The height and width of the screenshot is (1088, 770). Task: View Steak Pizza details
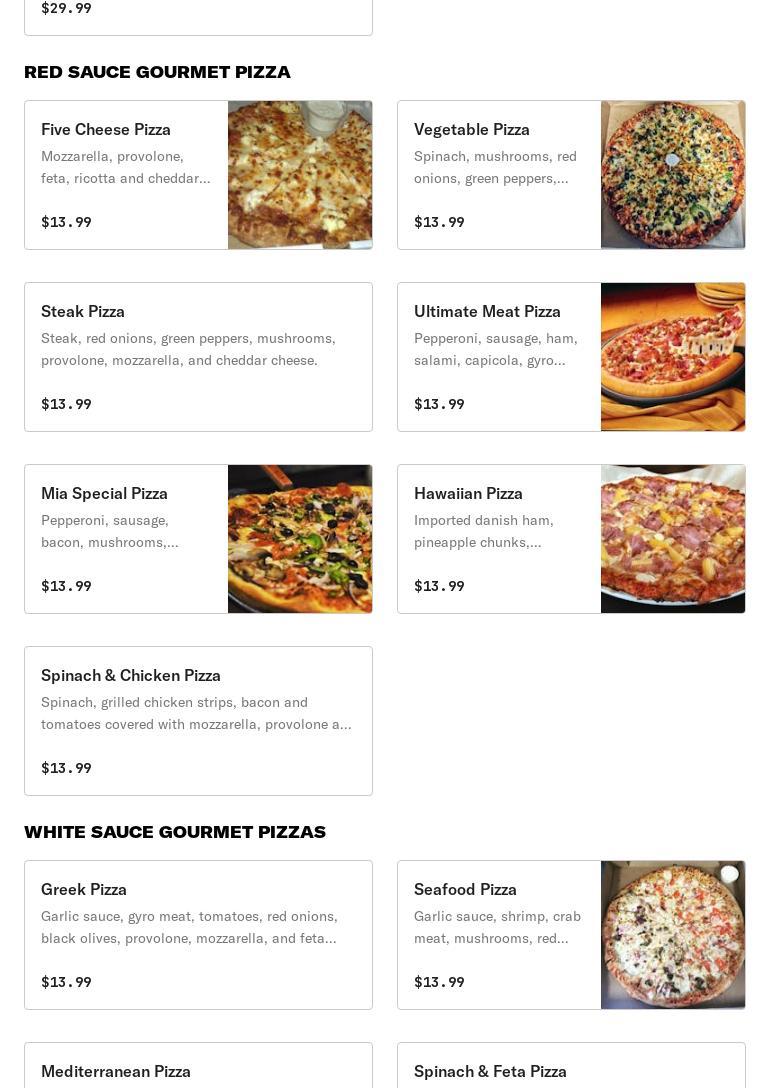click(198, 357)
